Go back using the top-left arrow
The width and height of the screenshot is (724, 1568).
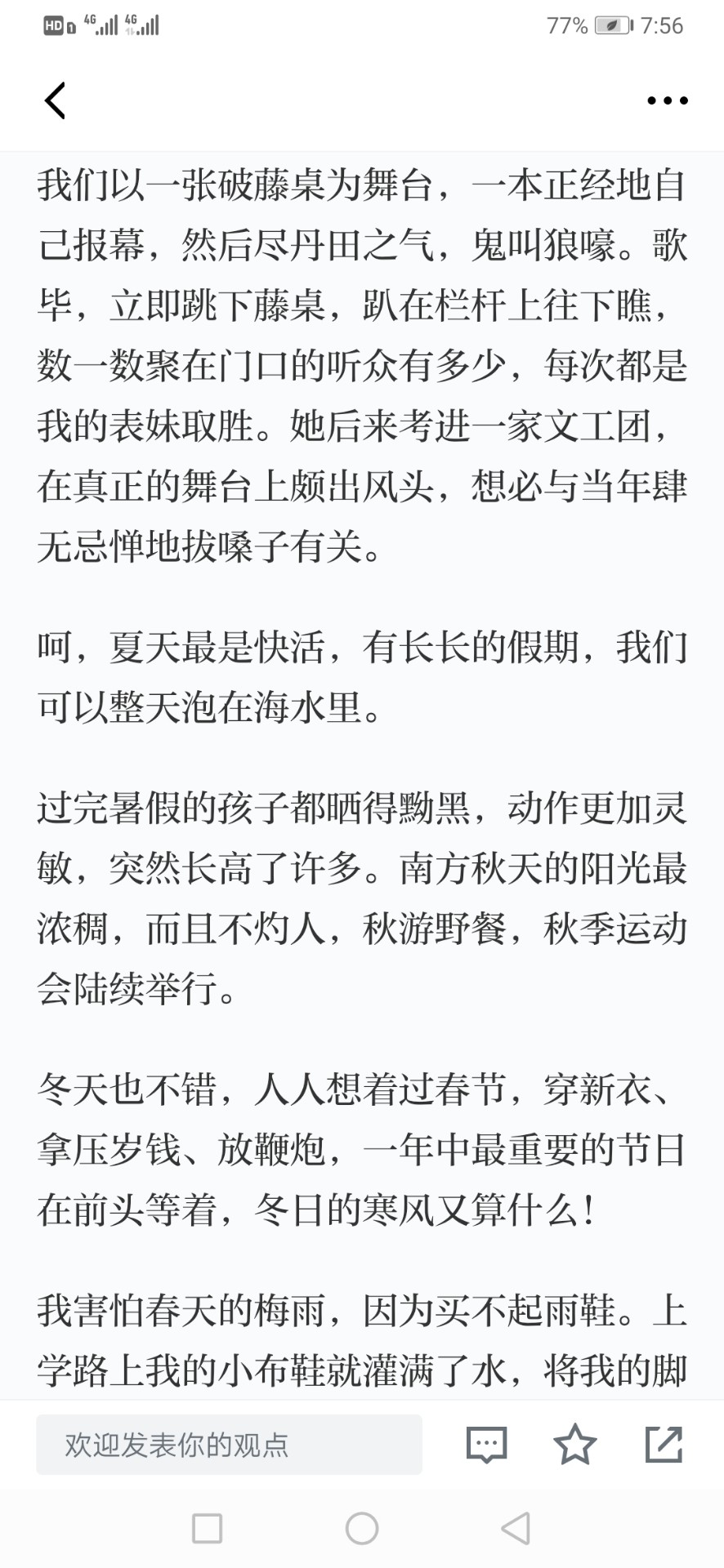point(55,101)
